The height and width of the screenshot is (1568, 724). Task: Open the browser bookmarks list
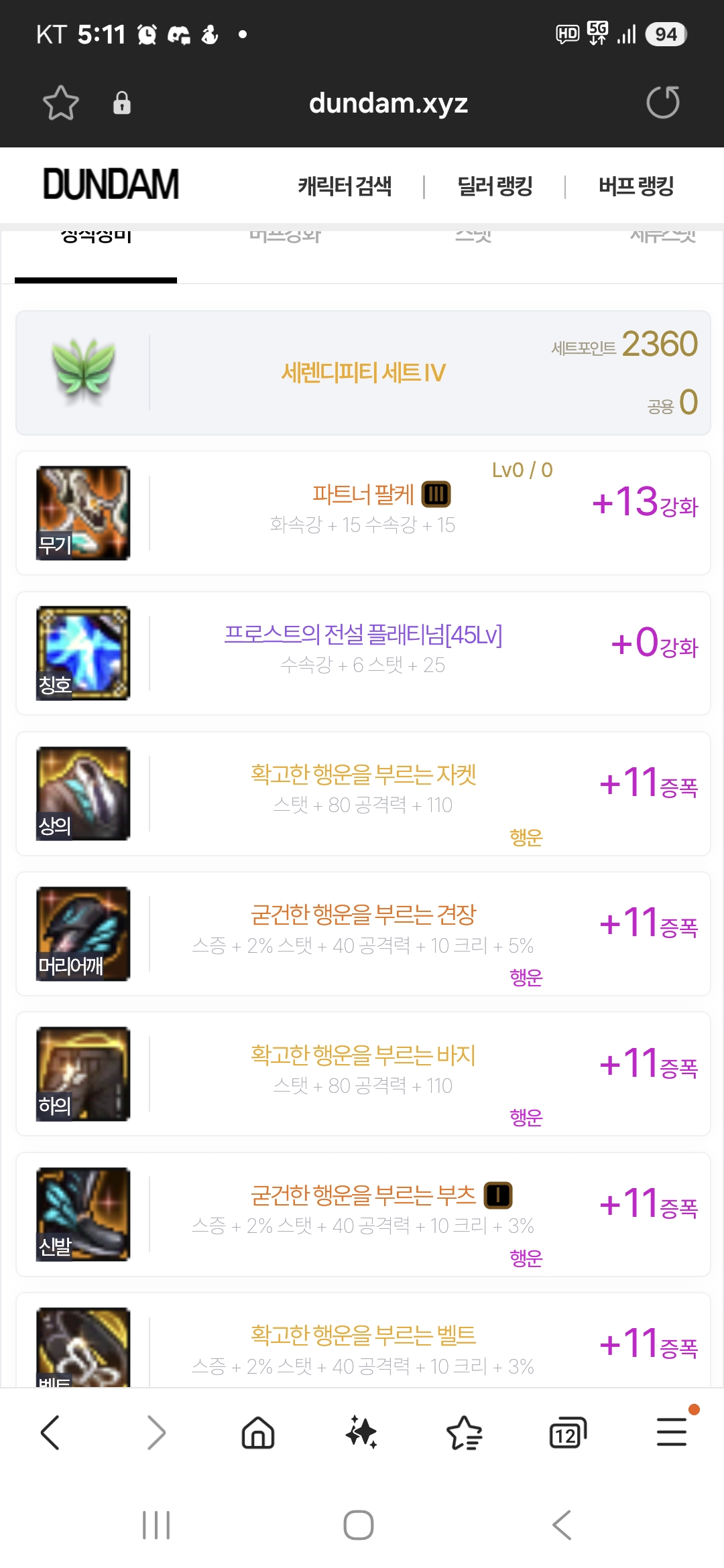(465, 1433)
